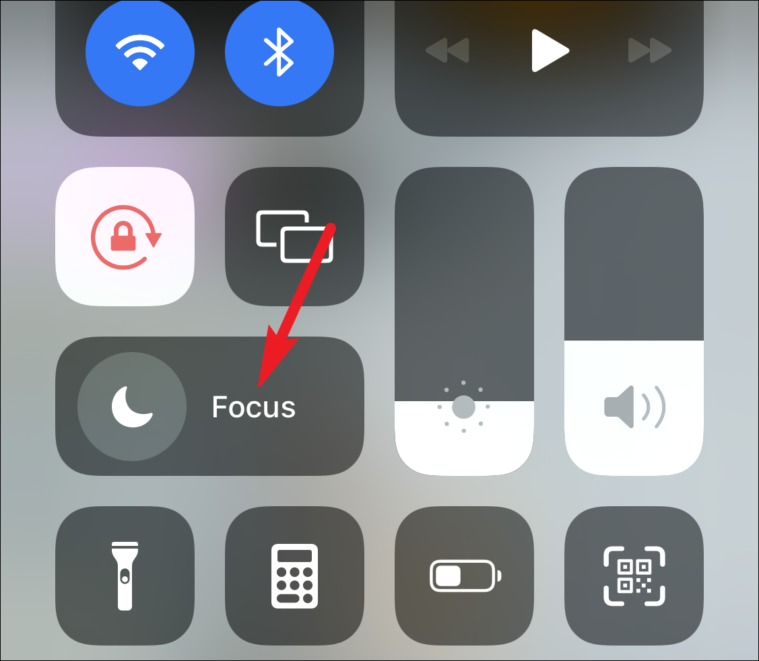Toggle portrait orientation lock

click(125, 236)
